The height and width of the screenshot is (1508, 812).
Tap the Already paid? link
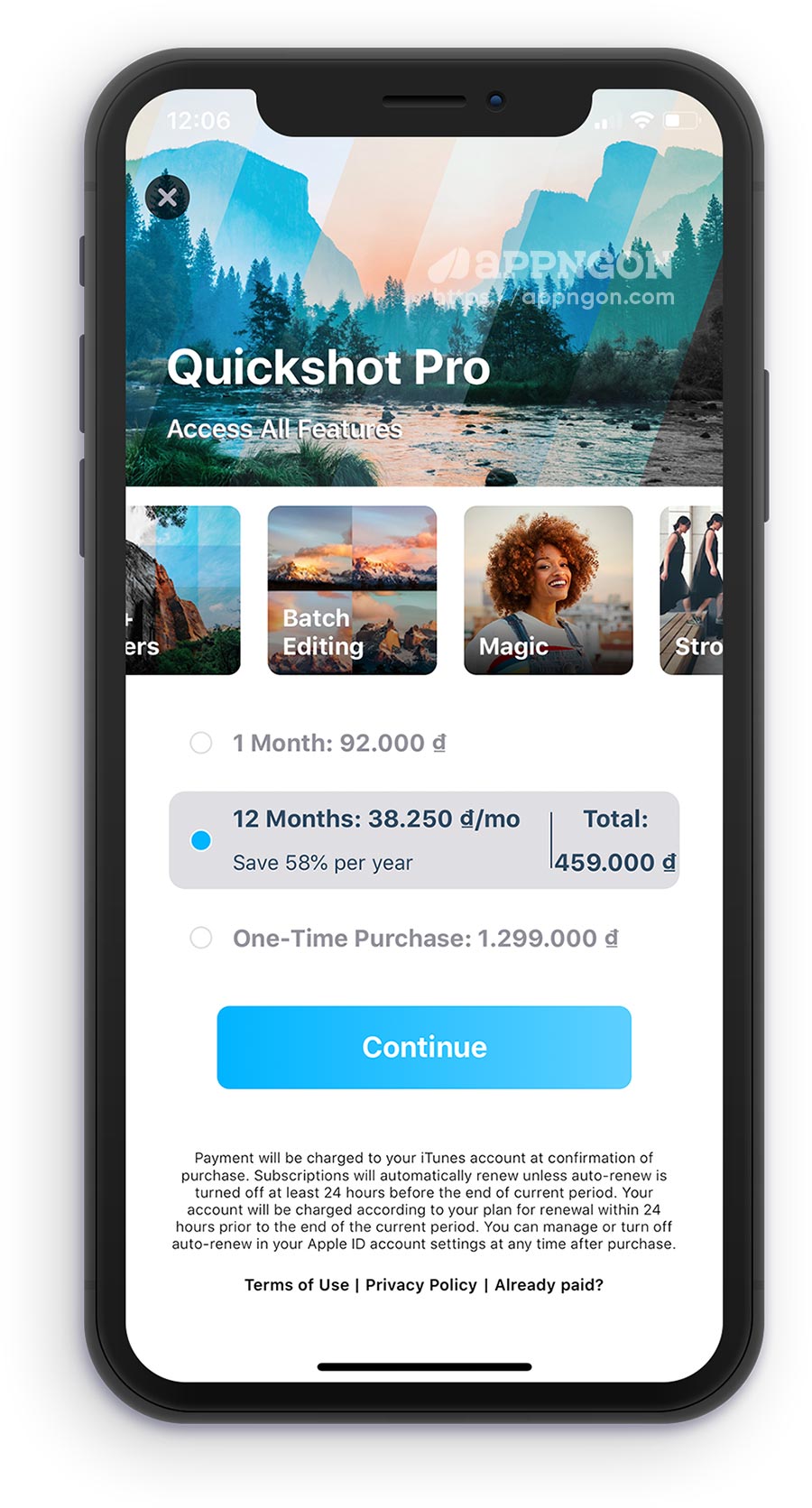click(x=549, y=1285)
